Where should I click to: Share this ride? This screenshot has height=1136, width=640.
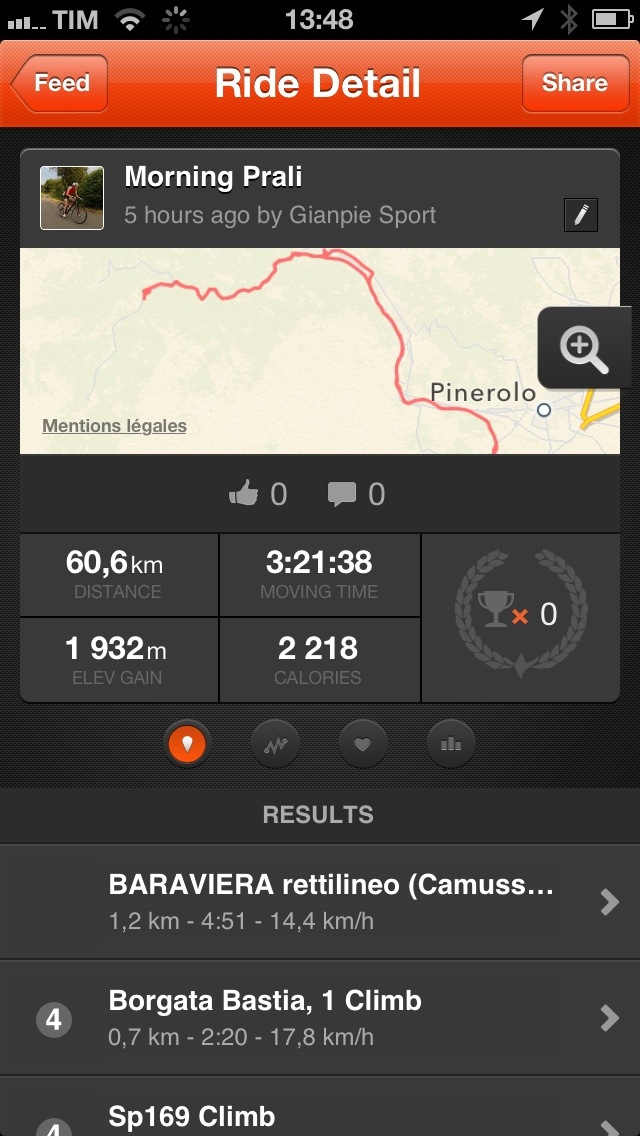[574, 83]
